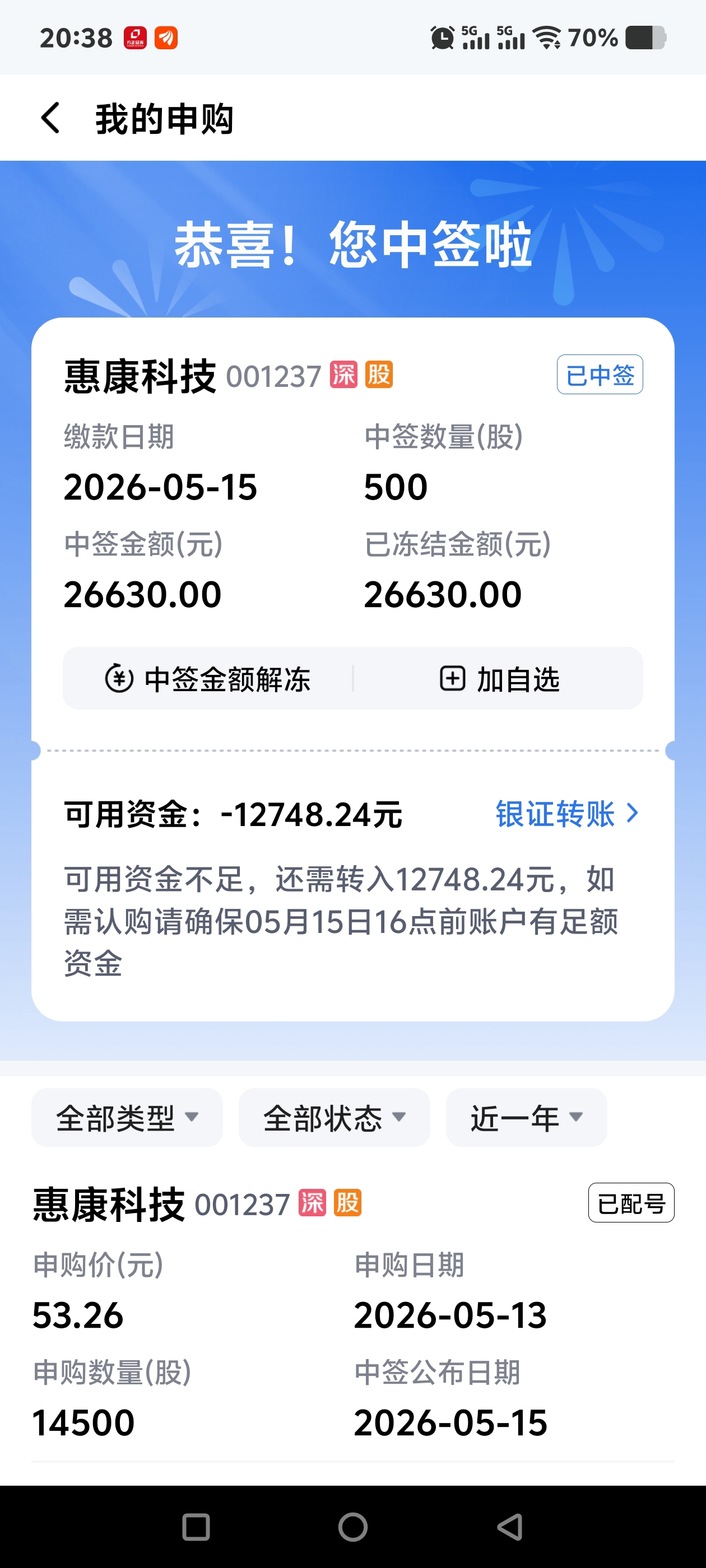Expand the 全部类型 filter dropdown

point(127,1118)
